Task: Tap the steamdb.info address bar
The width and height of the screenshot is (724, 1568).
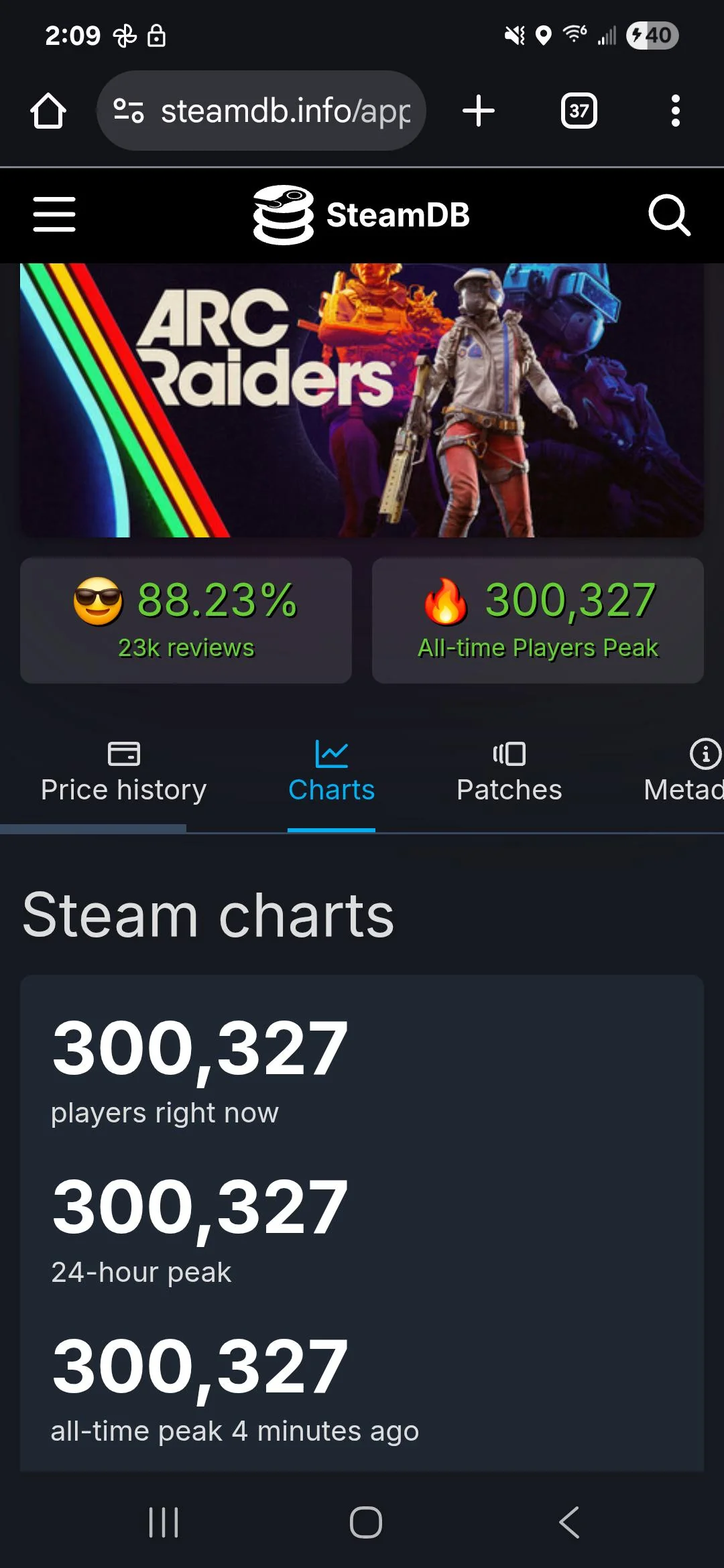Action: pos(282,110)
